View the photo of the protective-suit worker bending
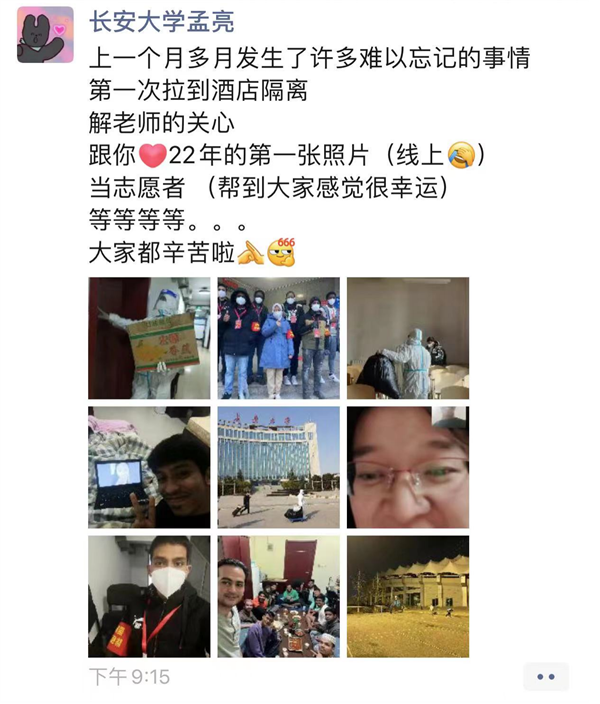600x704 pixels. click(x=408, y=338)
